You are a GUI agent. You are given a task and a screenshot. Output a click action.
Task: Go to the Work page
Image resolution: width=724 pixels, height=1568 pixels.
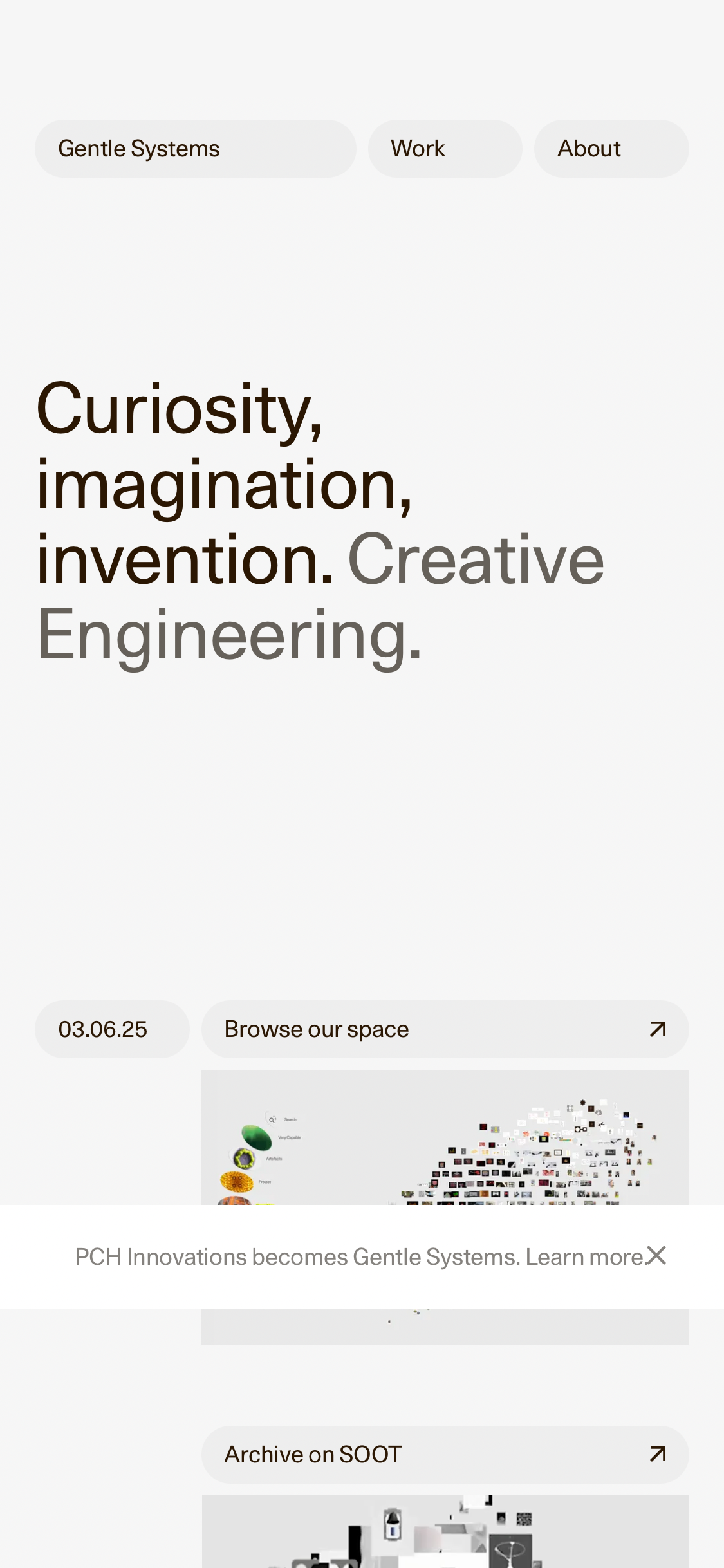click(445, 149)
